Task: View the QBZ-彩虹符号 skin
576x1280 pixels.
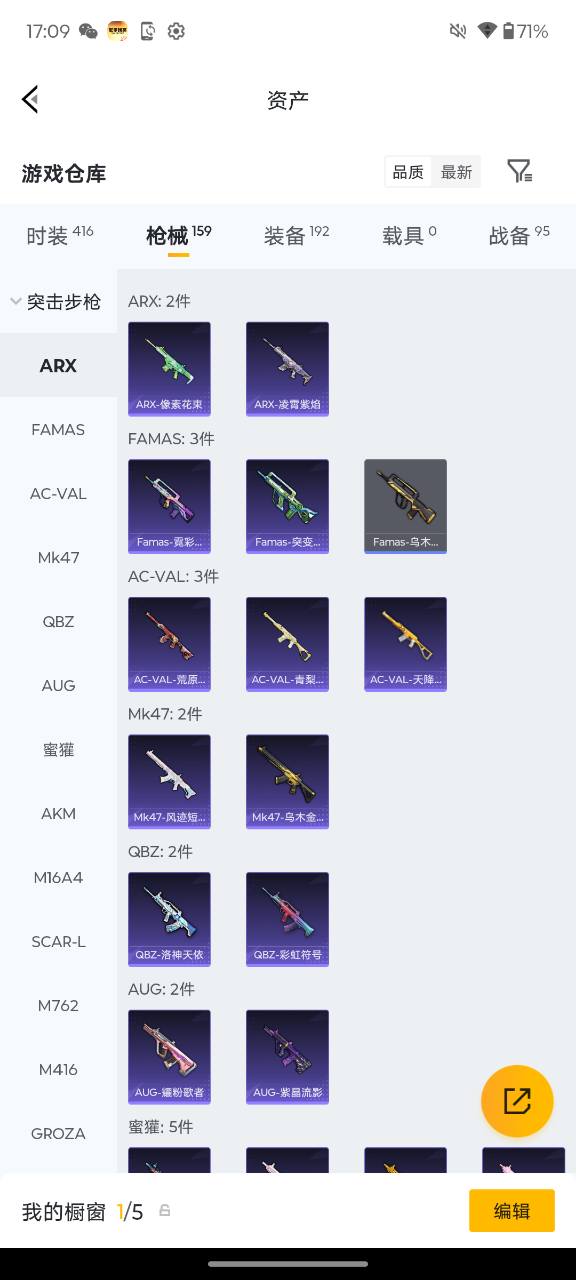Action: pyautogui.click(x=287, y=919)
